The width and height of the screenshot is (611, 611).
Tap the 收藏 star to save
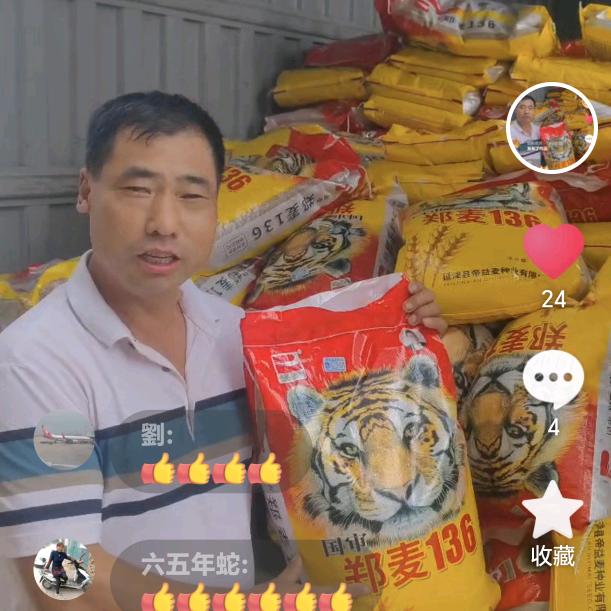tap(553, 510)
